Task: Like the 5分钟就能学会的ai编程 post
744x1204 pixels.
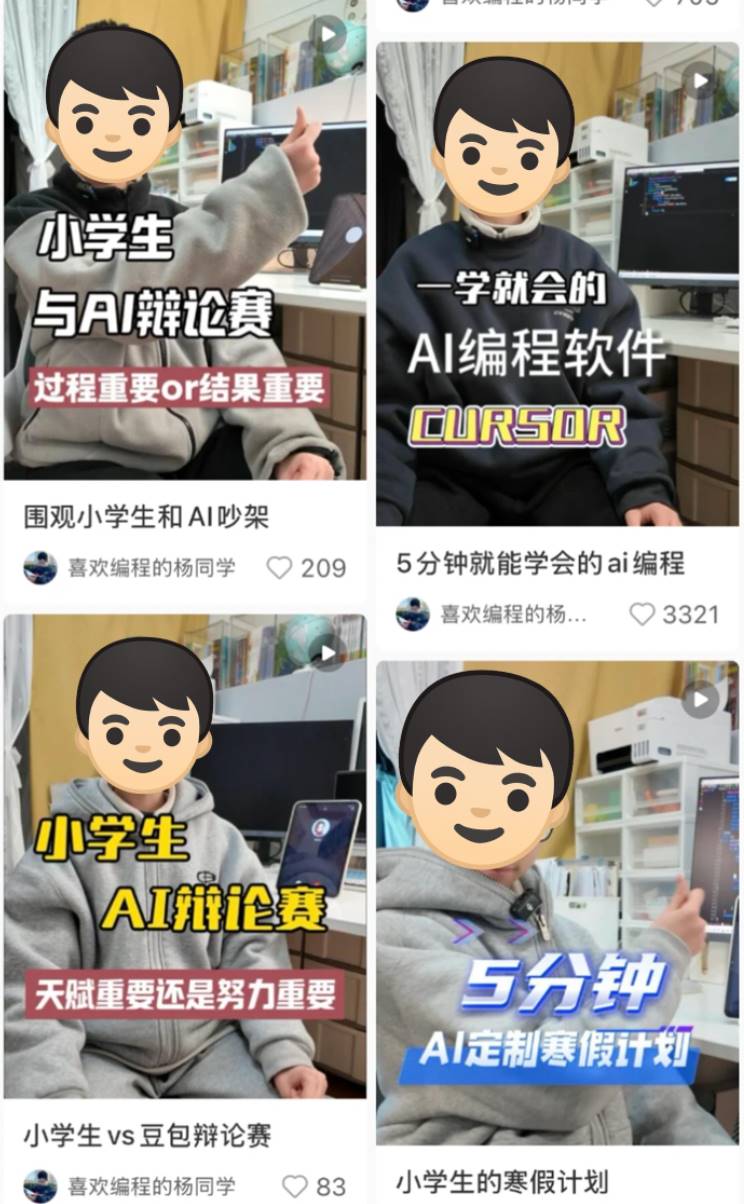Action: click(x=642, y=614)
